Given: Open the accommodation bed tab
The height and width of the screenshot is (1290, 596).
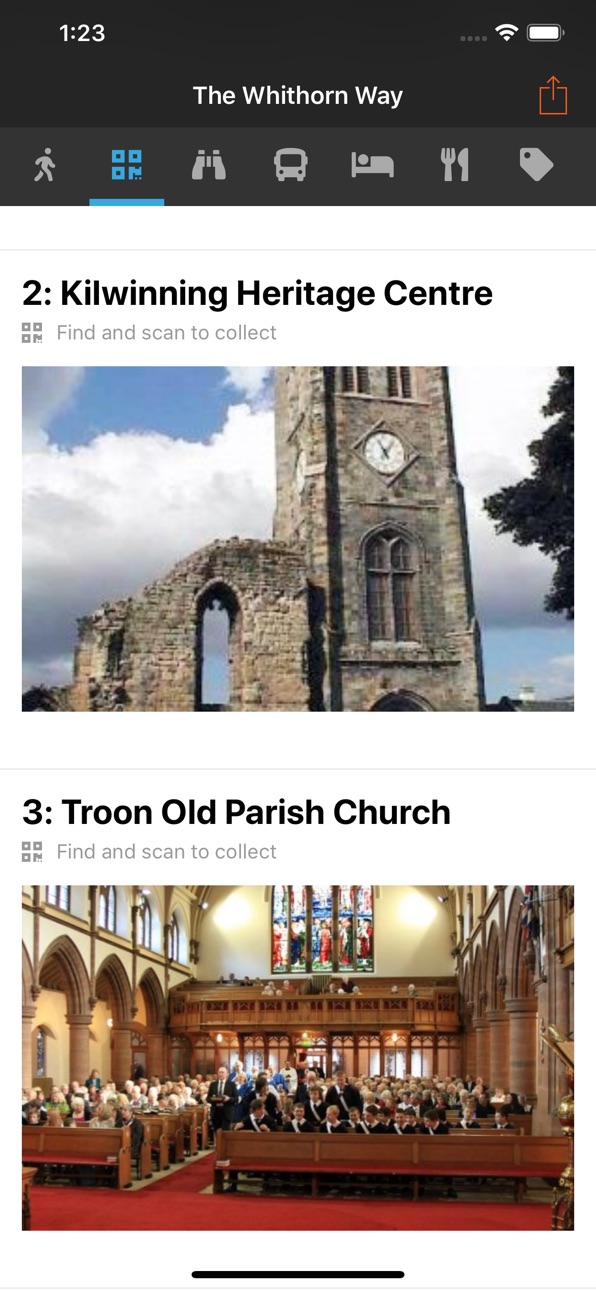Looking at the screenshot, I should click(372, 165).
